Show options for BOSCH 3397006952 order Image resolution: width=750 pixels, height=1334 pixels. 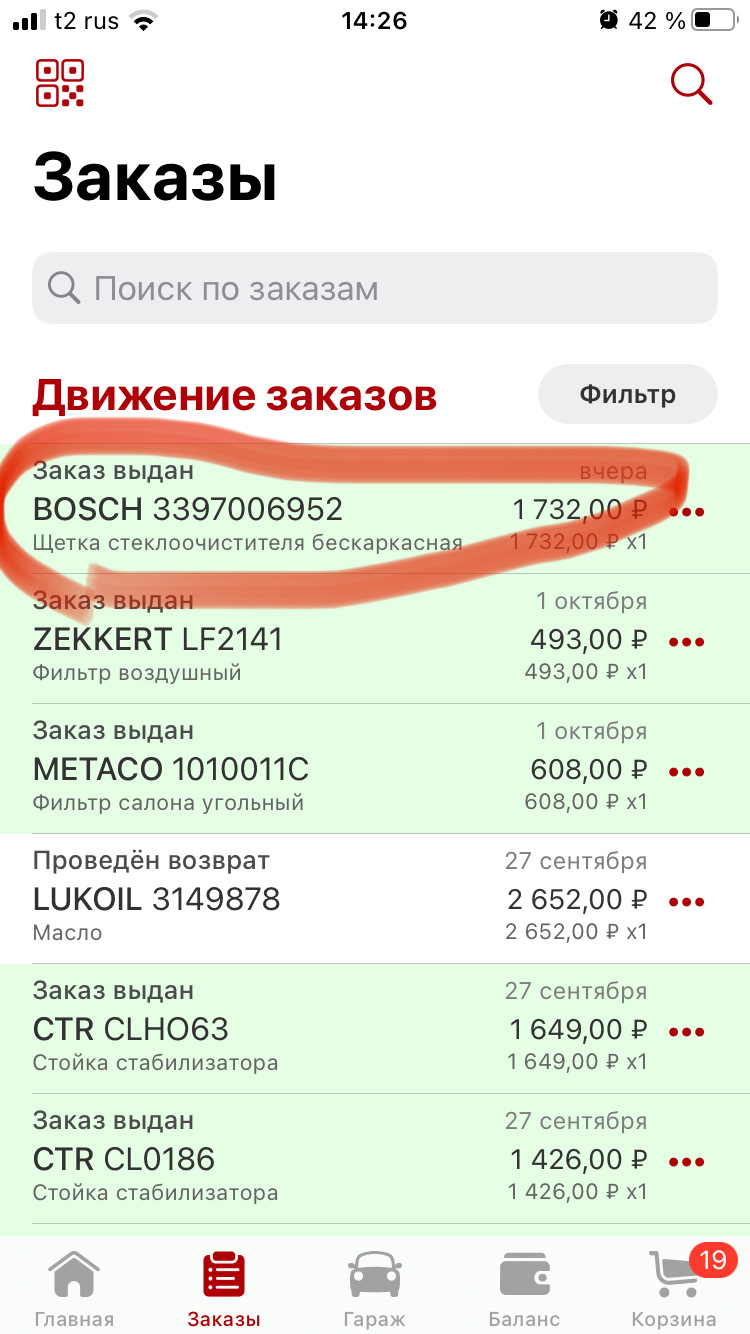(687, 512)
